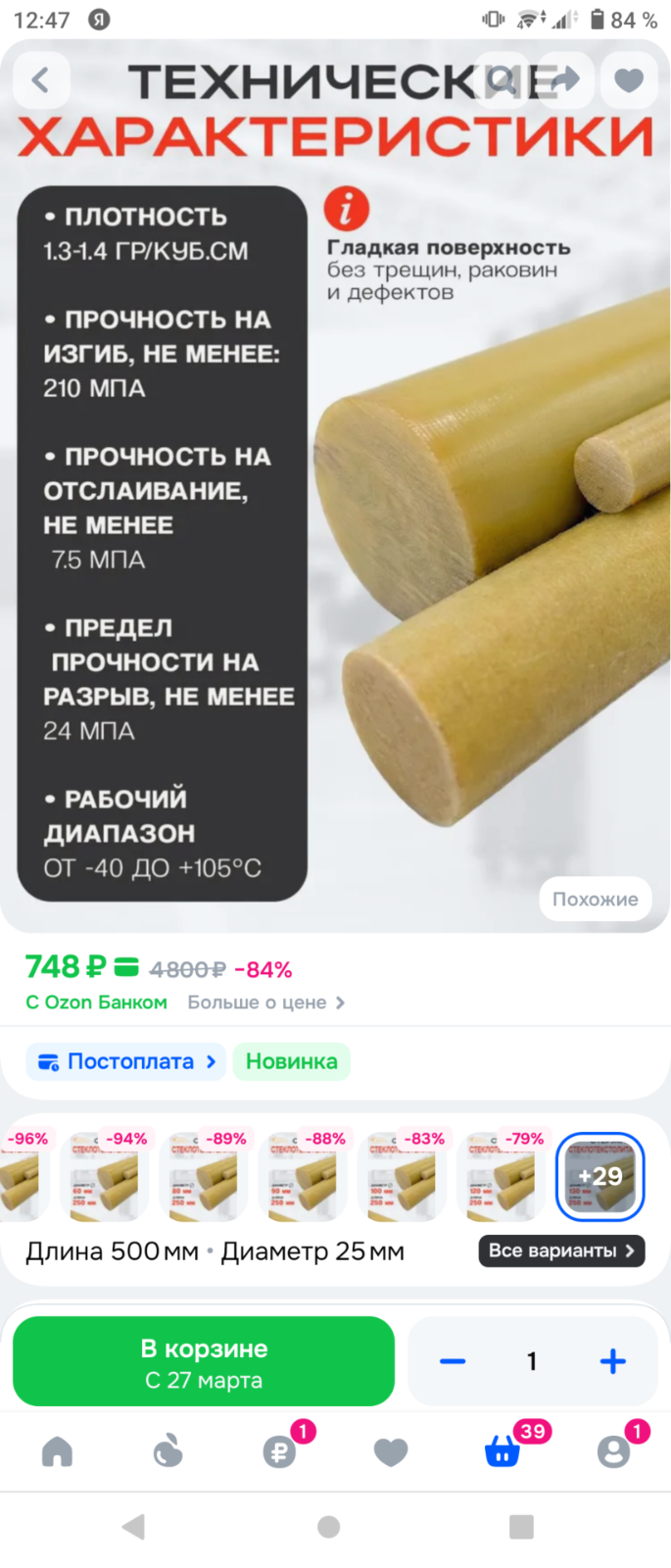This screenshot has height=1568, width=671.
Task: Open the cart via В корзине button
Action: (204, 1361)
